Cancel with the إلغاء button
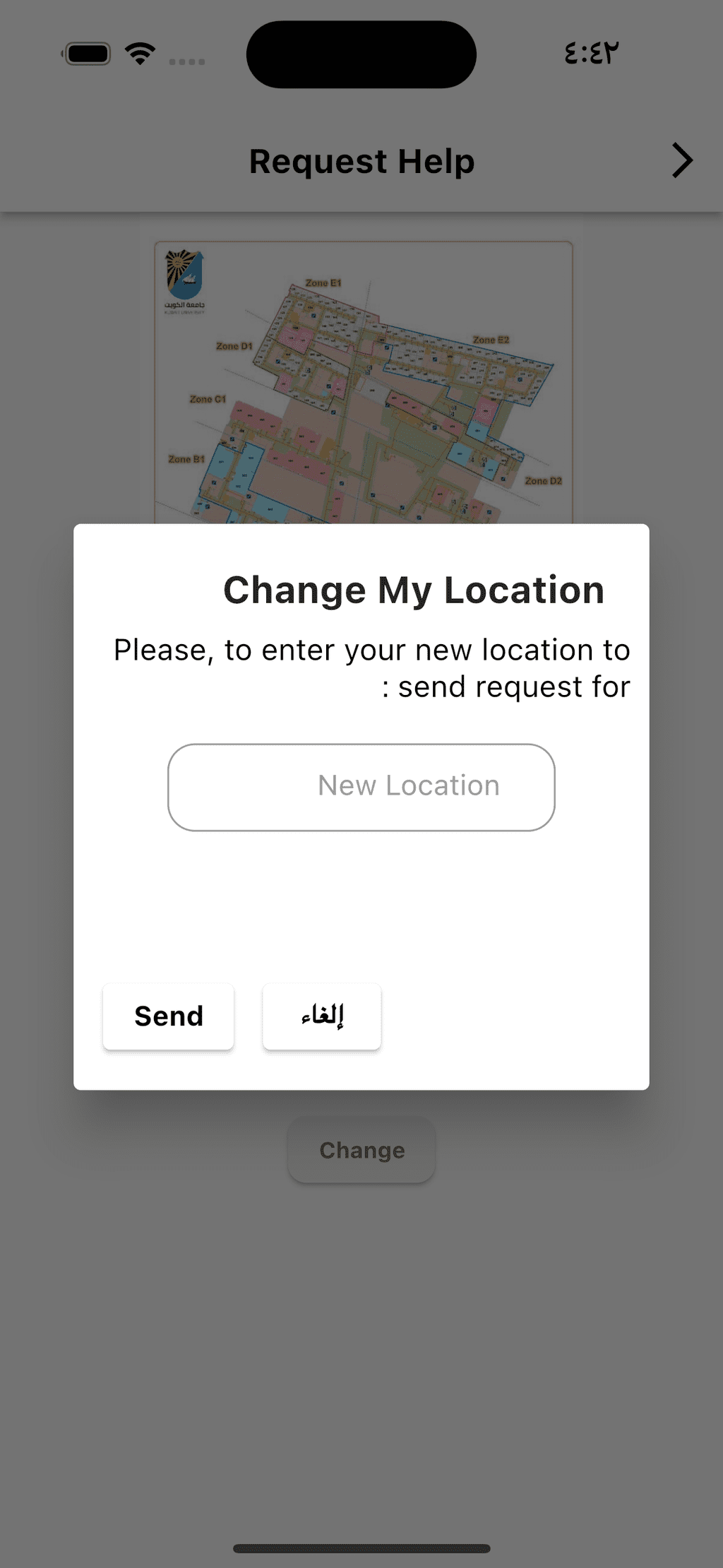The image size is (723, 1568). tap(322, 1016)
